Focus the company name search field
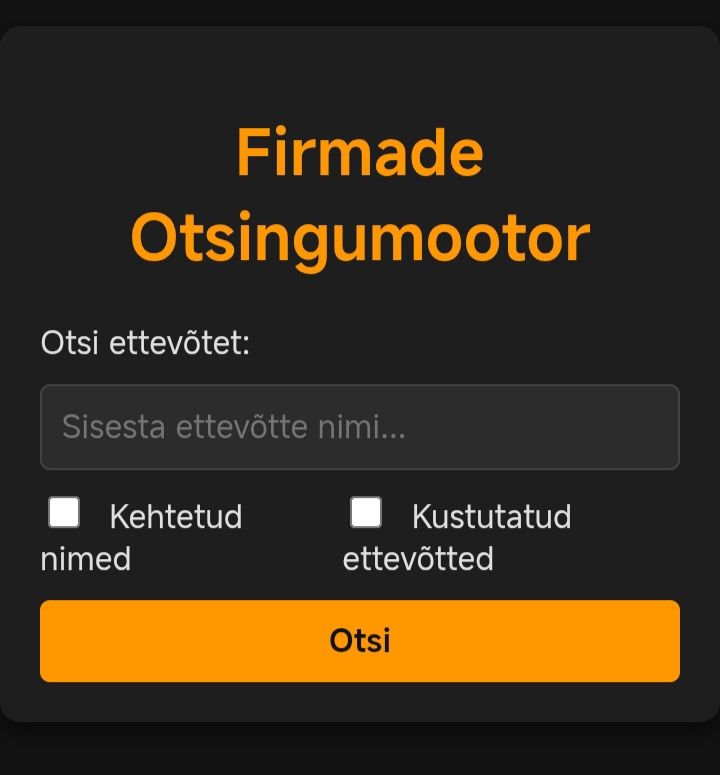The image size is (720, 775). point(360,427)
